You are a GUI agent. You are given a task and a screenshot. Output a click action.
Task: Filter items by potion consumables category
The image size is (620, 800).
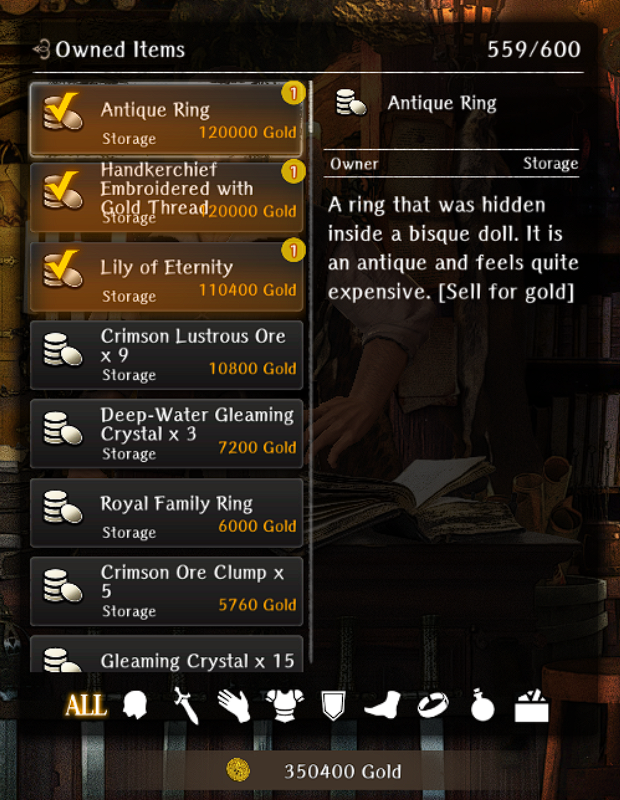pos(482,706)
